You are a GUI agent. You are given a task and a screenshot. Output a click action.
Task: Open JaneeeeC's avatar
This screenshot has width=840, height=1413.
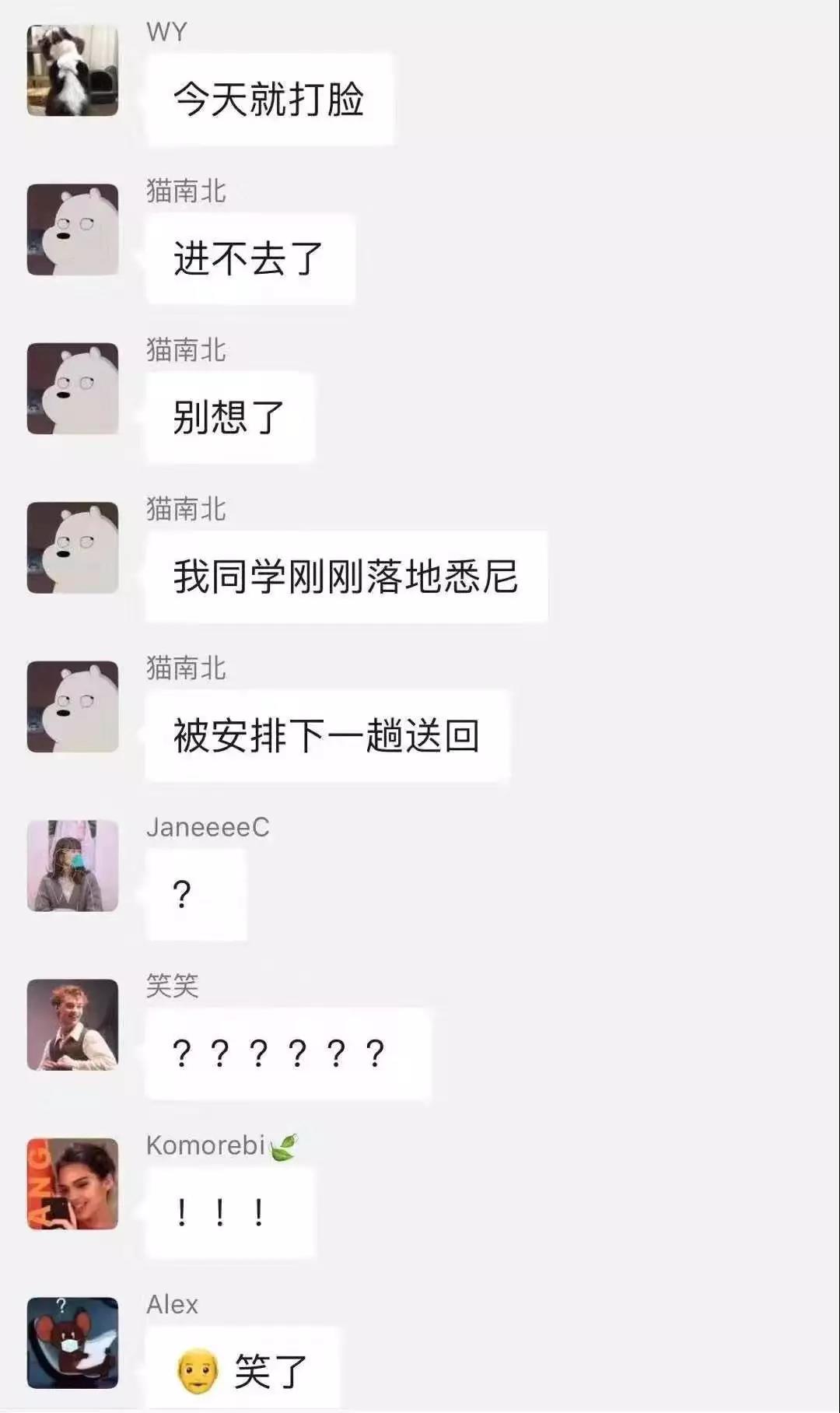(x=72, y=865)
